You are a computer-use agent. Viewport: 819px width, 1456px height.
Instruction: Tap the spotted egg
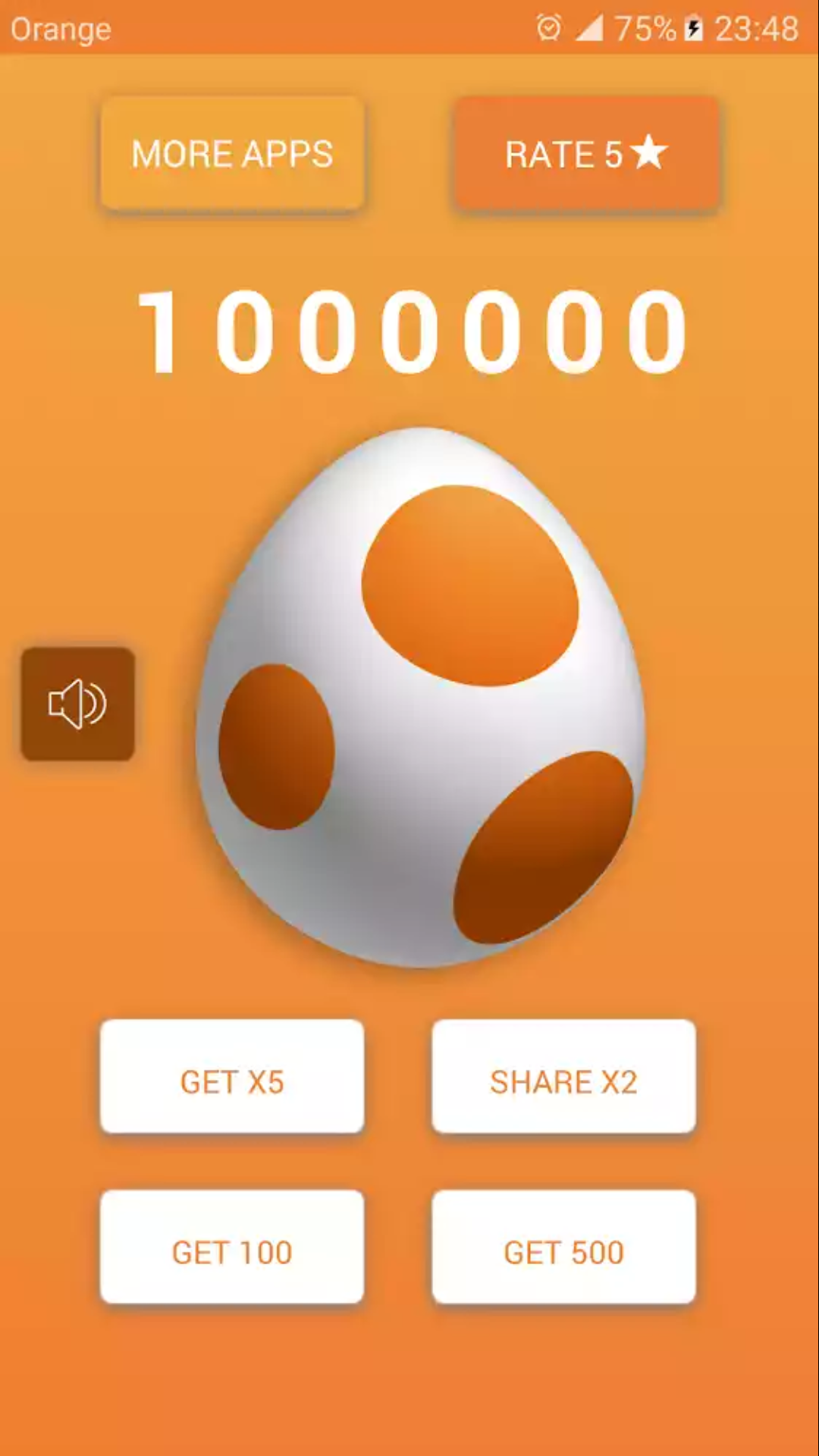coord(421,698)
